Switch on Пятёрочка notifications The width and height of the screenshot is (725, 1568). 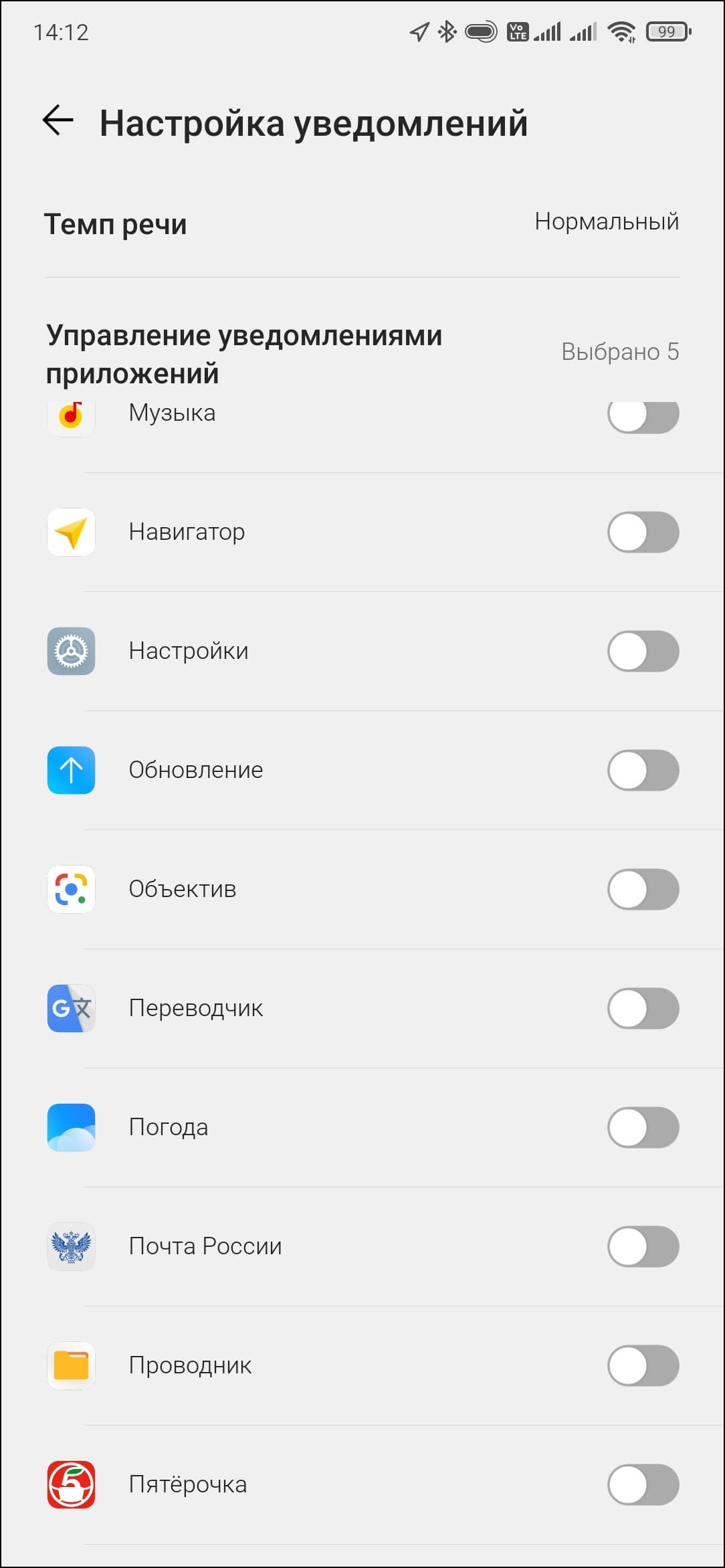point(643,1485)
